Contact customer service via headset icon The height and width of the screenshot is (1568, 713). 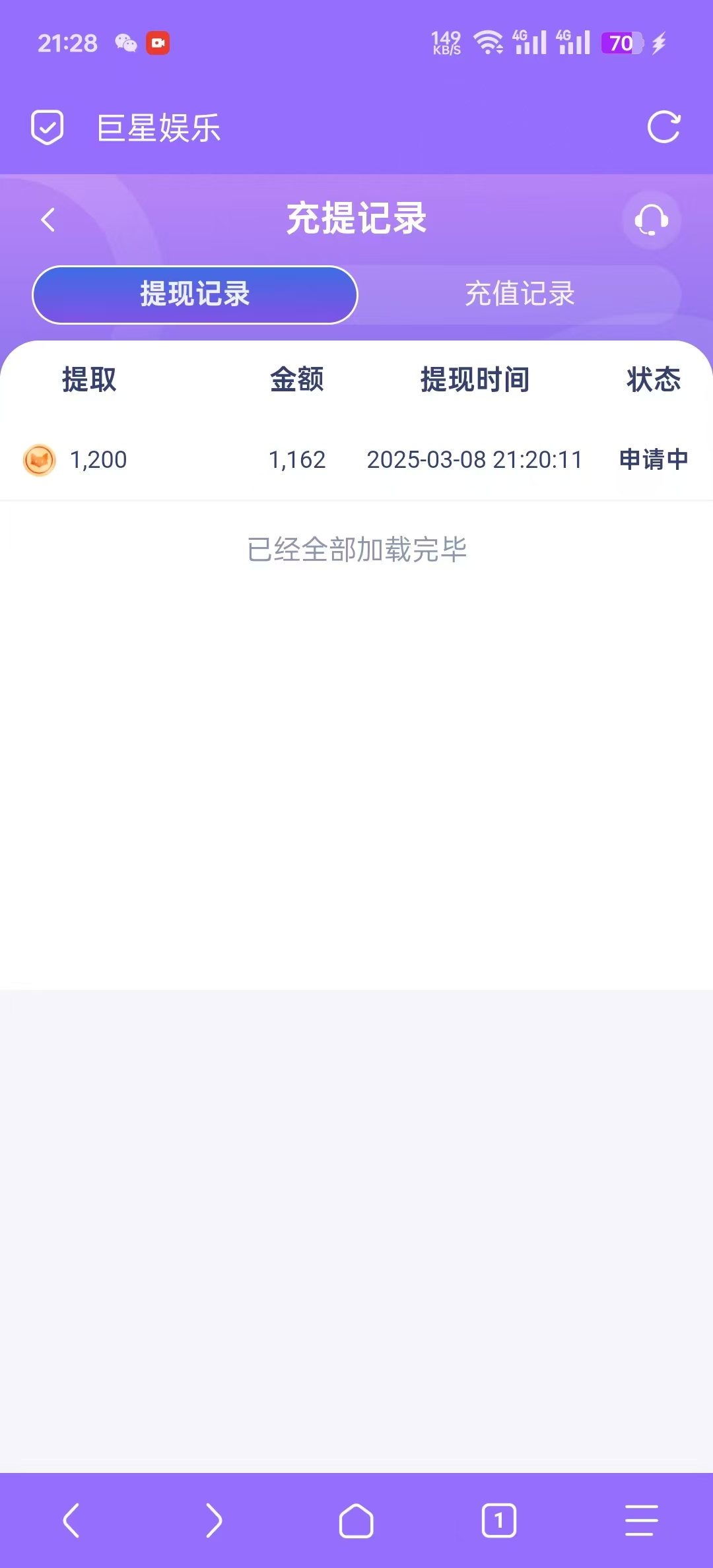[x=651, y=220]
